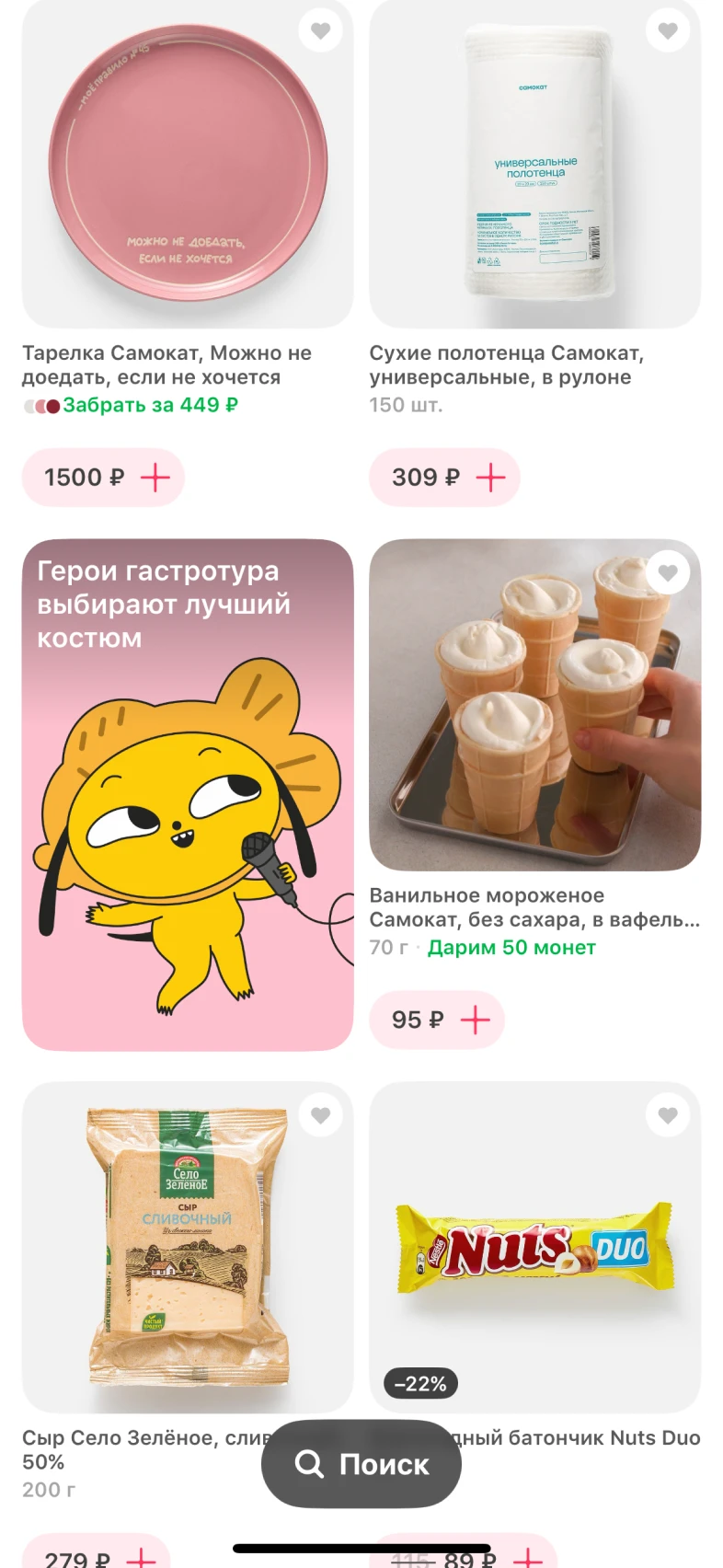Add the Самокат plate to favorites
This screenshot has width=723, height=1568.
(320, 30)
